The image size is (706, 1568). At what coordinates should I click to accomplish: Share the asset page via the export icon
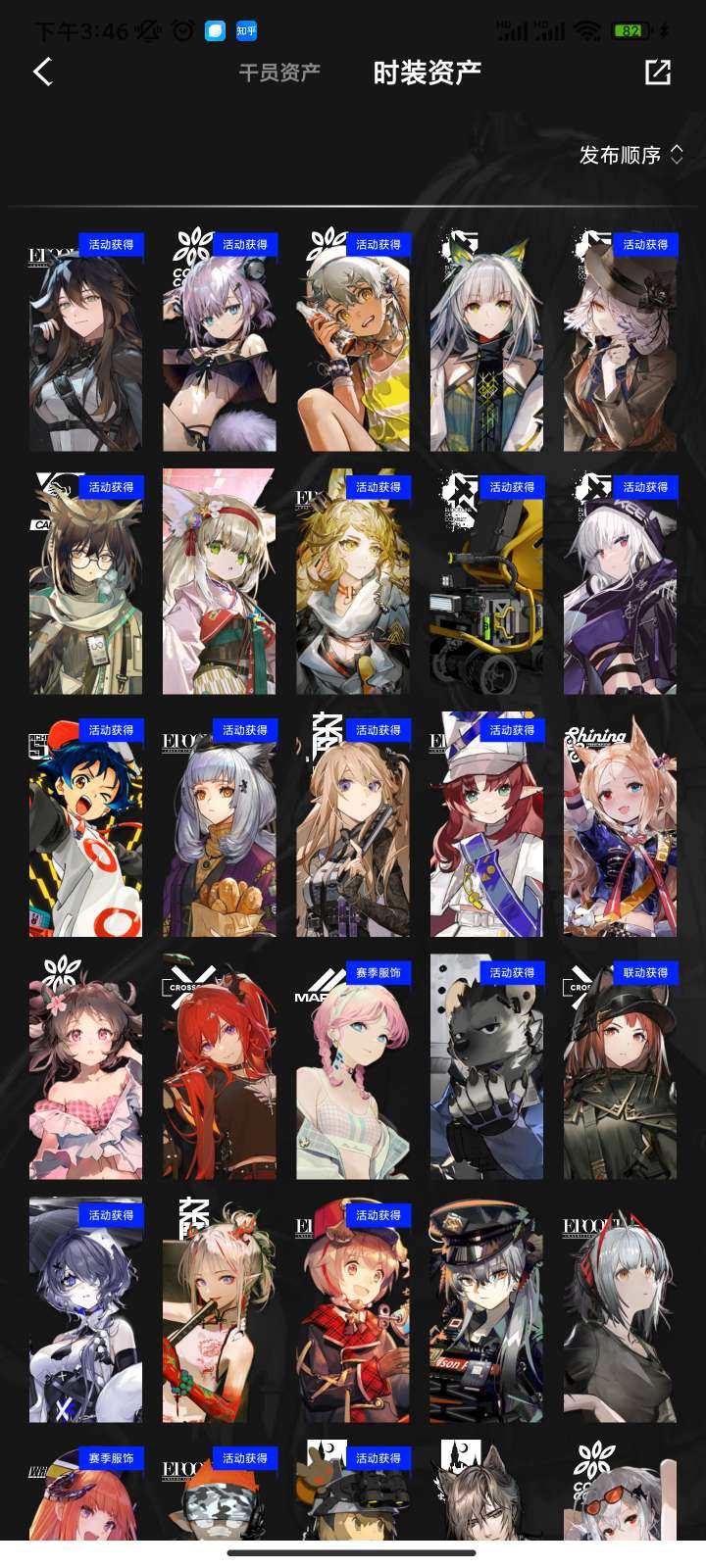[657, 72]
